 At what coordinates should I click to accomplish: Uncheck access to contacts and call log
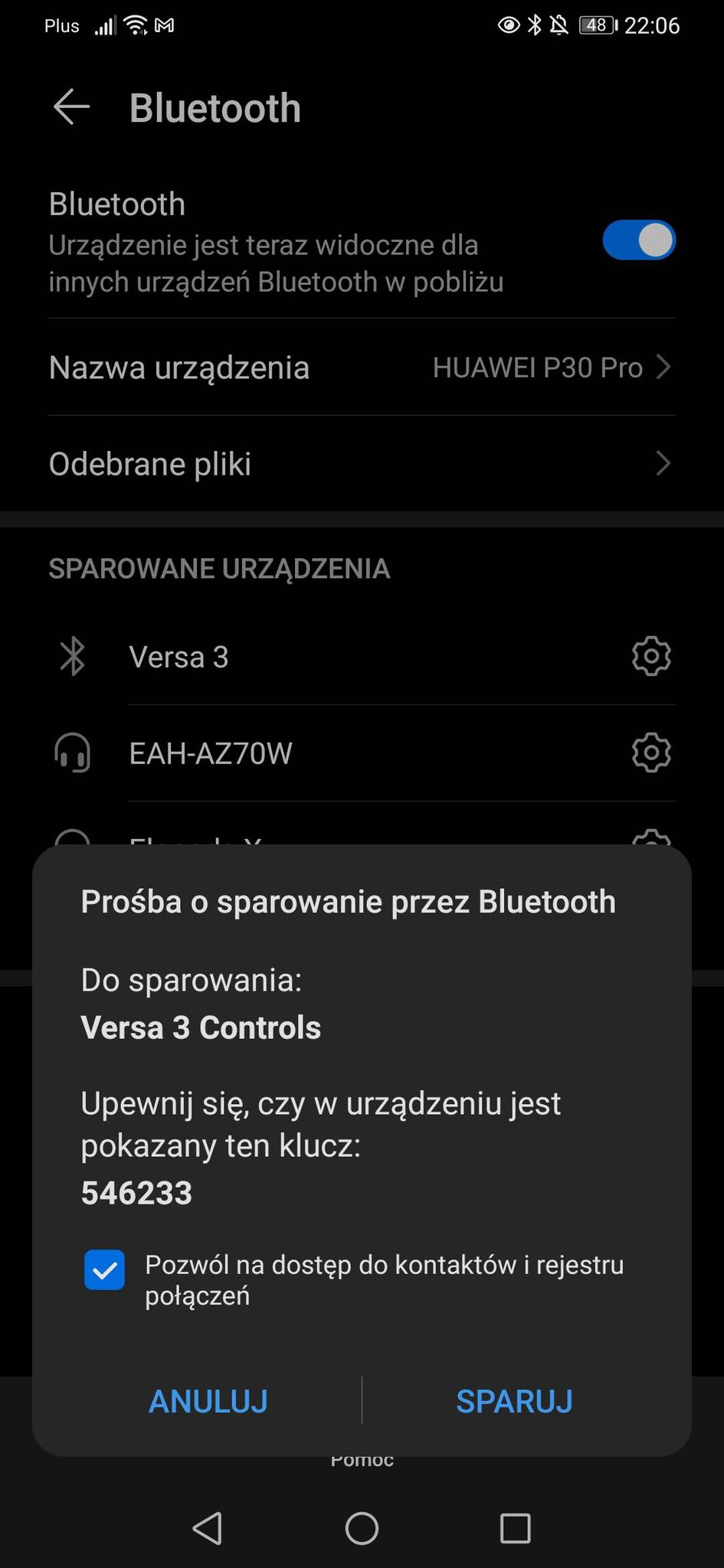[104, 1270]
